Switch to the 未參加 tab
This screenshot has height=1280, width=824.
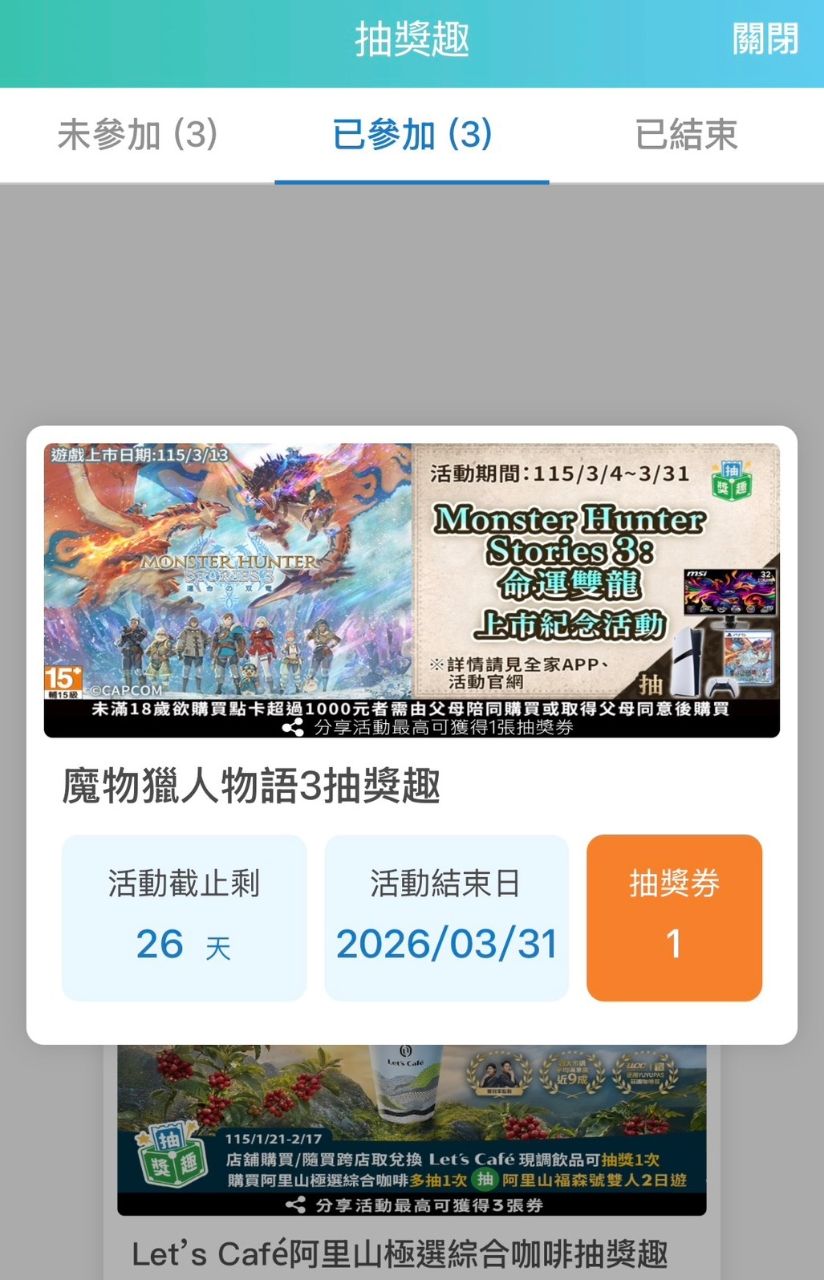point(137,135)
